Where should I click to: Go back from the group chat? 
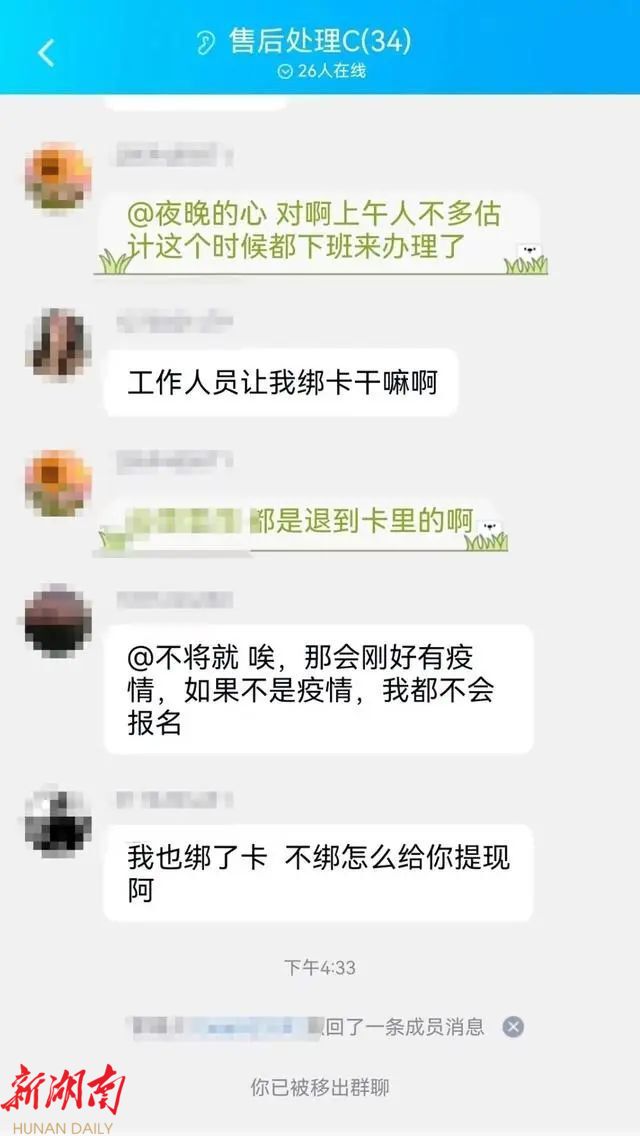[46, 52]
